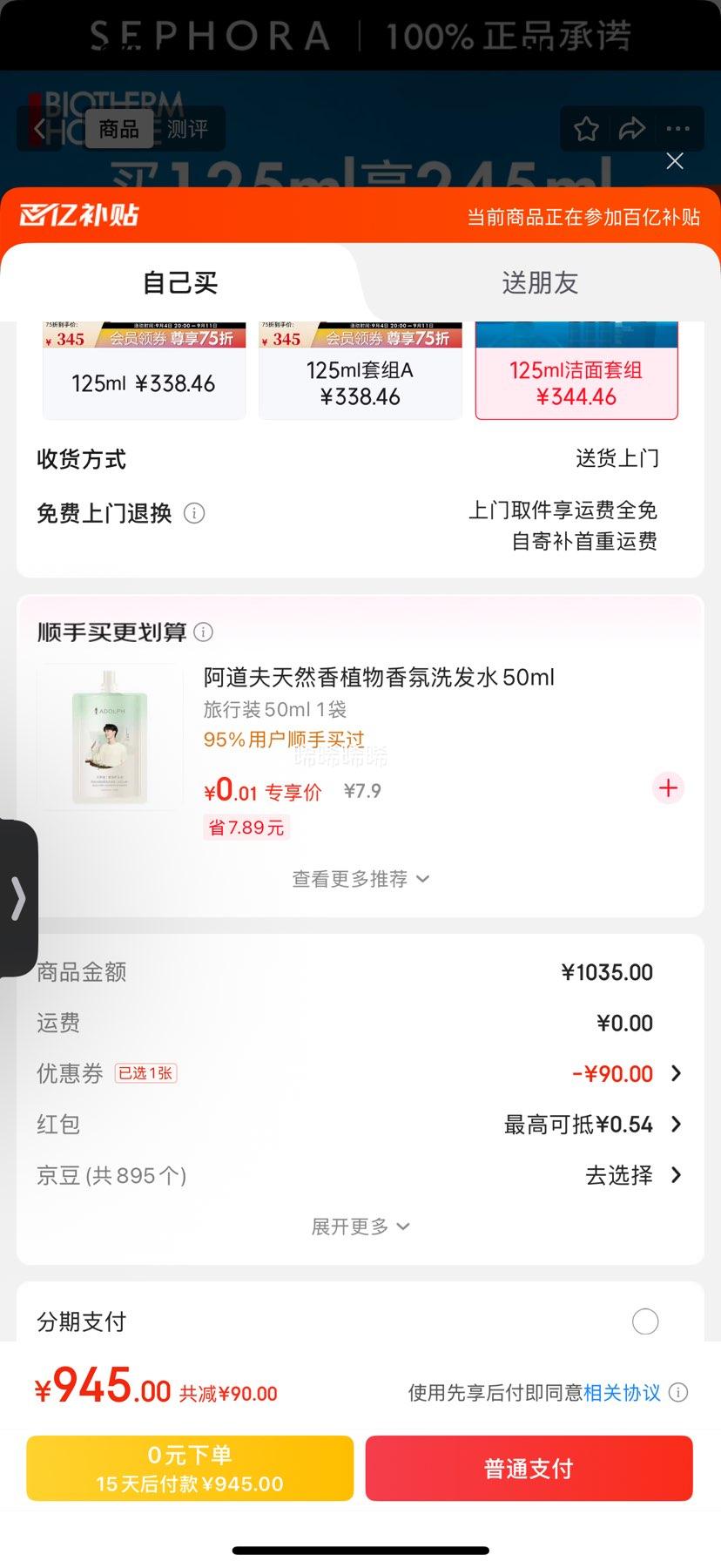Expand the floating side panel arrow
The image size is (721, 1568).
pyautogui.click(x=18, y=898)
